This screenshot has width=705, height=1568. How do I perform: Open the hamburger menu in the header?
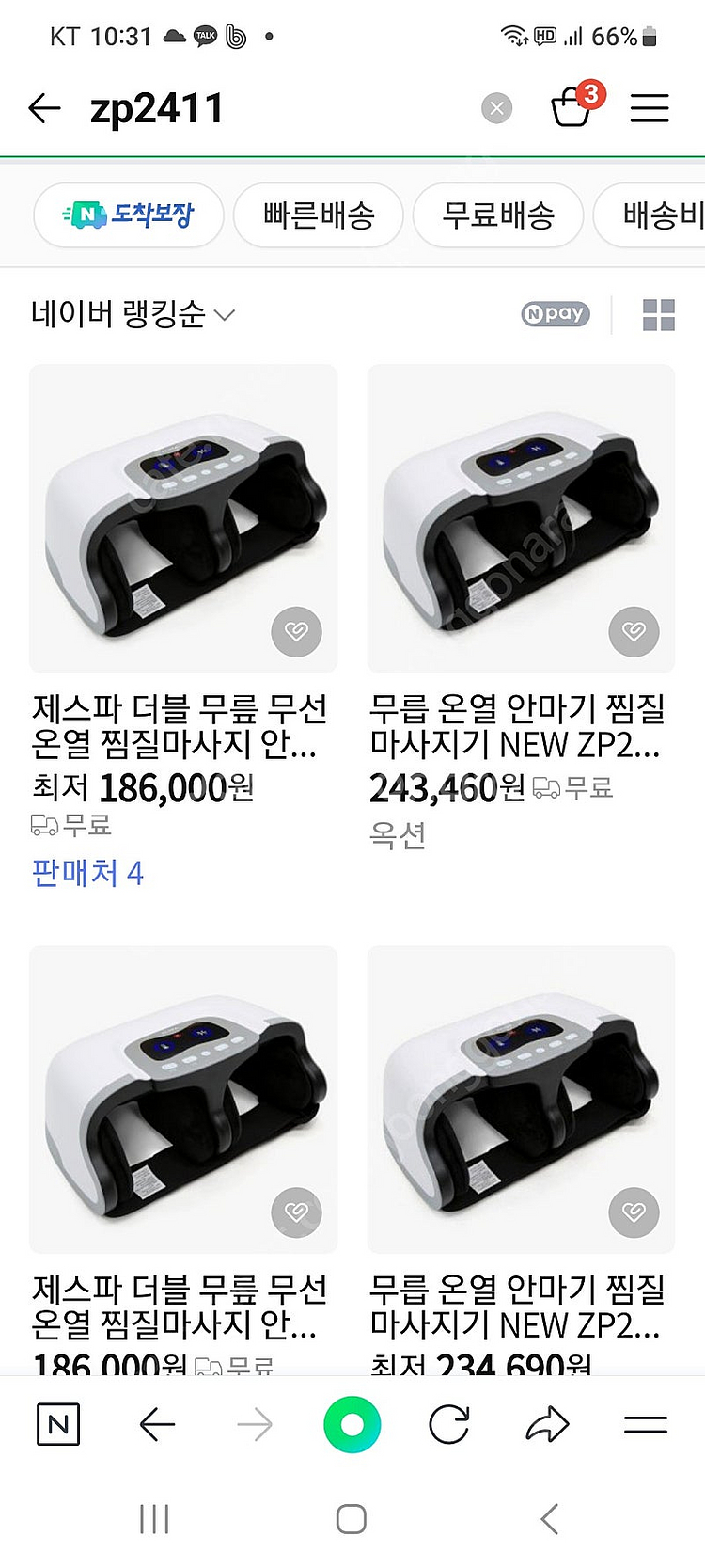[650, 109]
